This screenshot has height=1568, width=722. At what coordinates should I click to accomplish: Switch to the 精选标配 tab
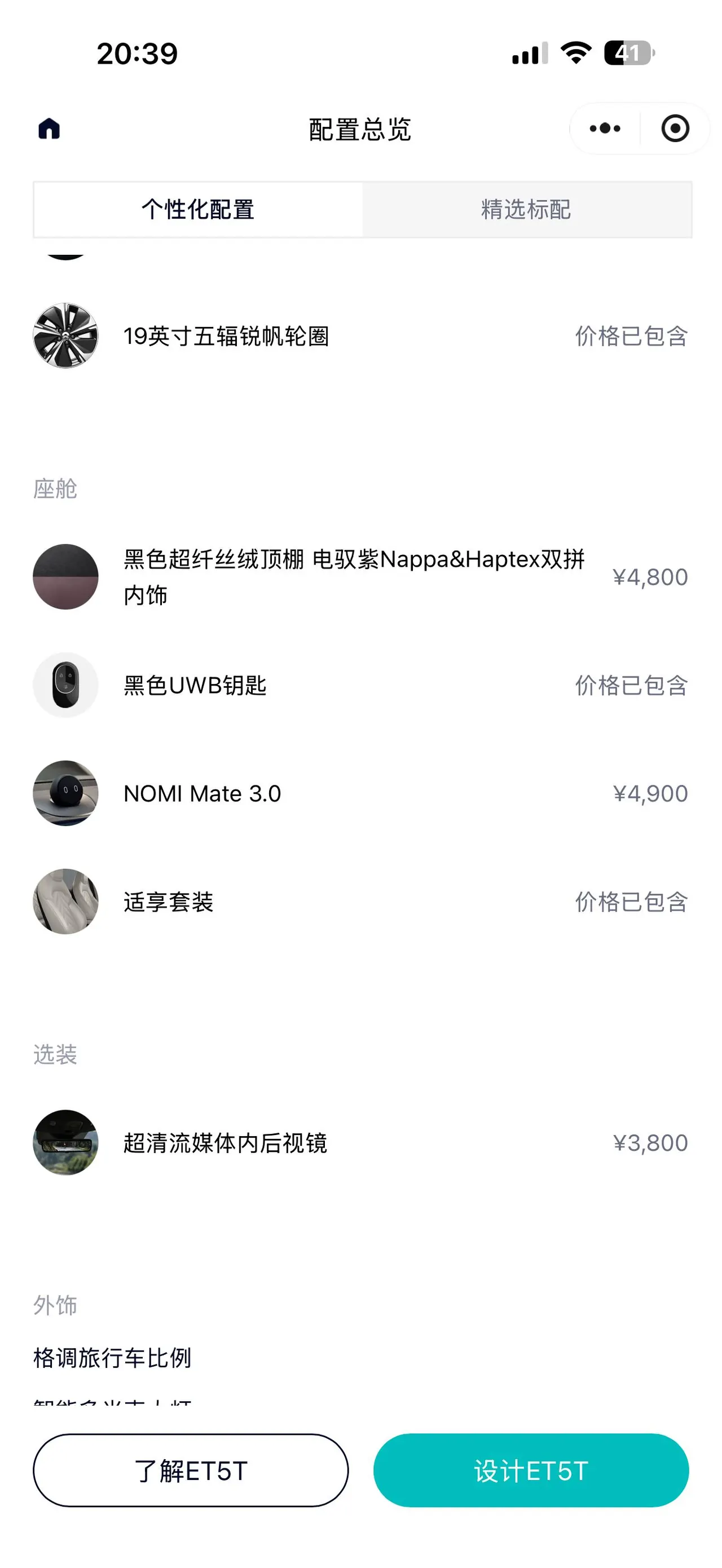pyautogui.click(x=527, y=209)
